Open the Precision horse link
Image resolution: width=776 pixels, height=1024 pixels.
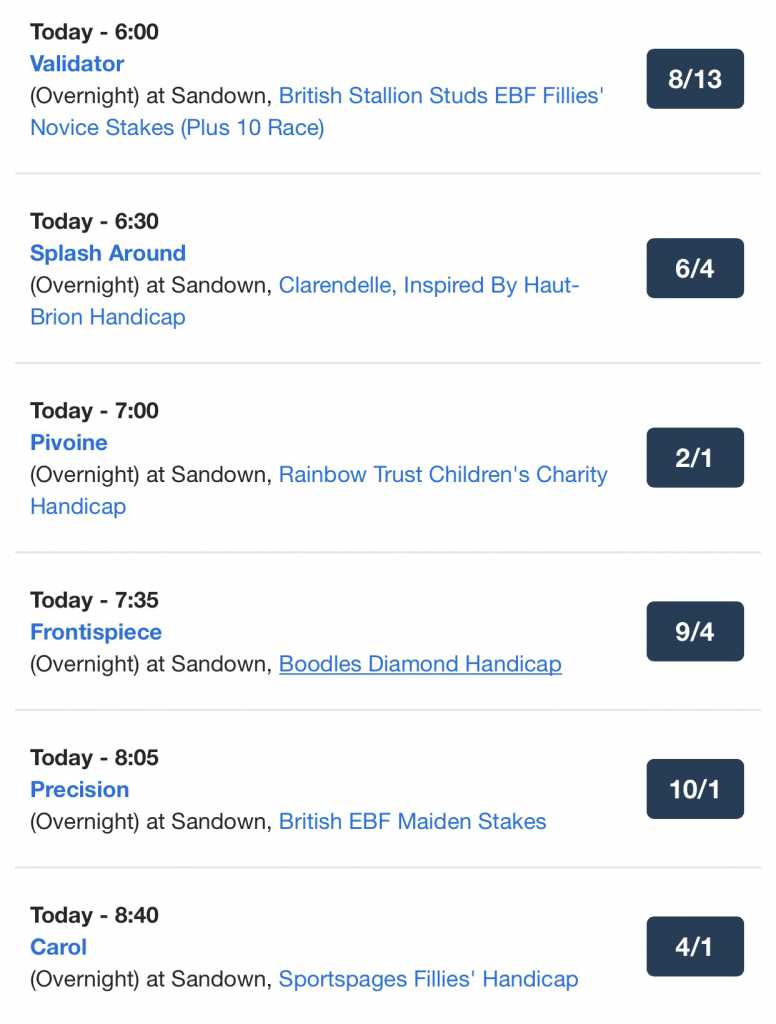click(80, 789)
